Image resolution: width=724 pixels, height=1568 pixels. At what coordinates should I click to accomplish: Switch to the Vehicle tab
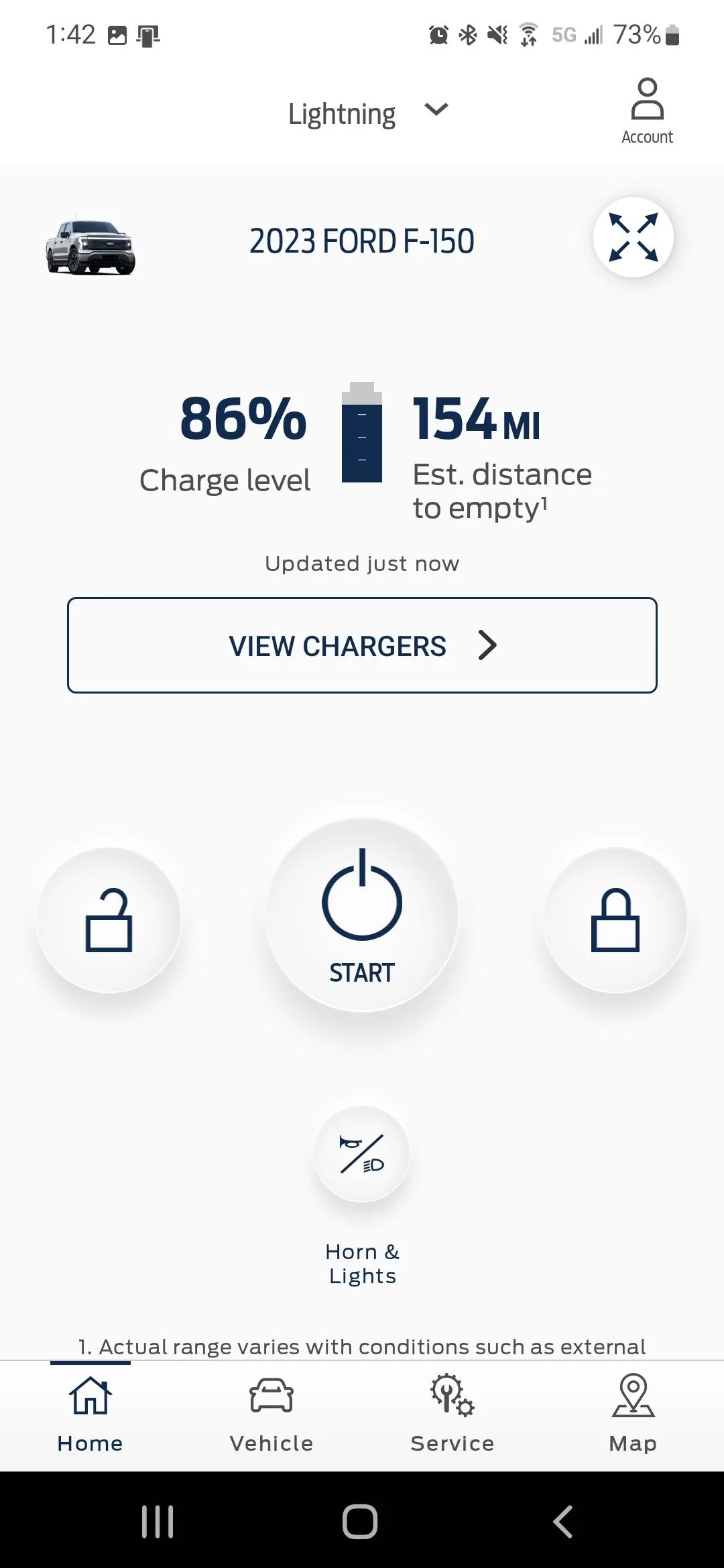click(x=271, y=1414)
